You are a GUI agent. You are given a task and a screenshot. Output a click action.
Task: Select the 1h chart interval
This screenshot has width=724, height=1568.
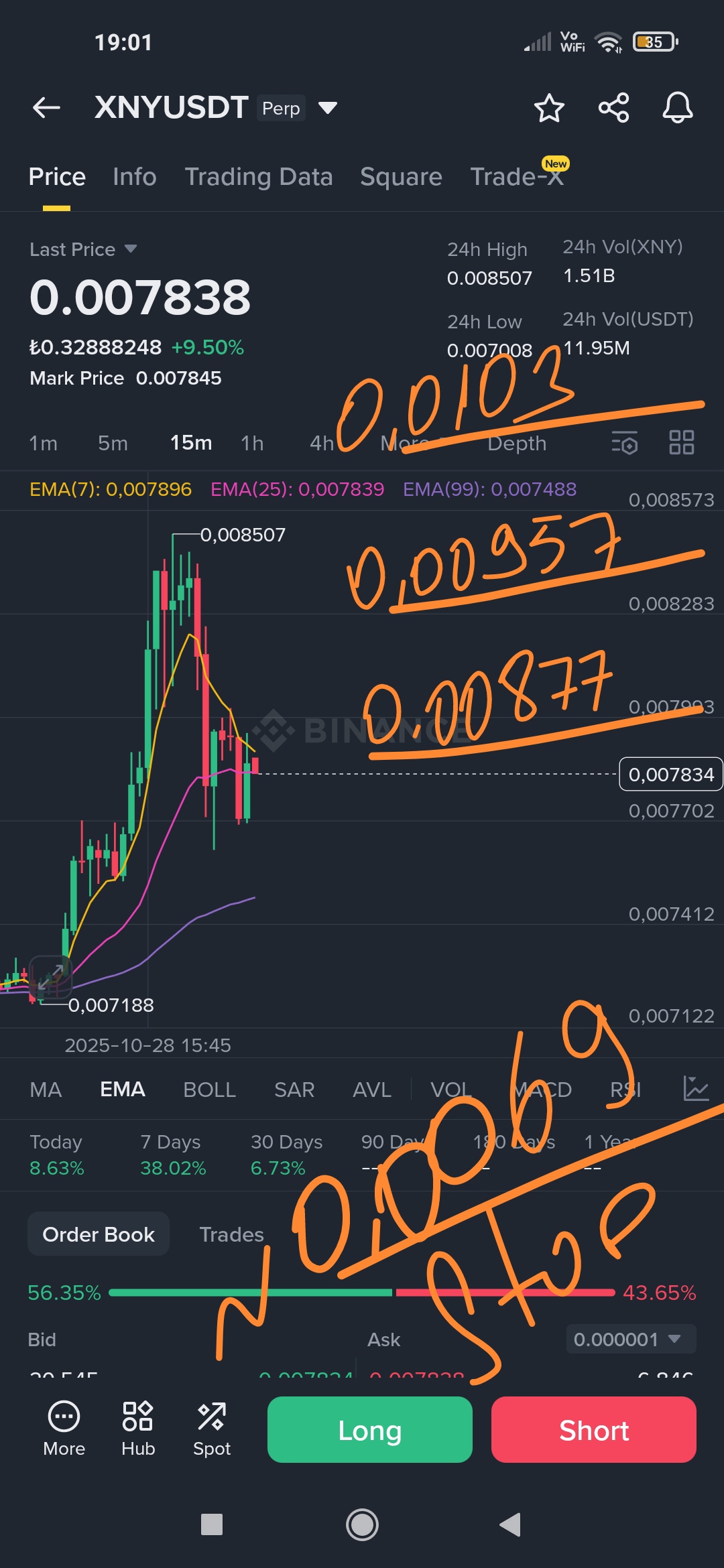pos(252,443)
